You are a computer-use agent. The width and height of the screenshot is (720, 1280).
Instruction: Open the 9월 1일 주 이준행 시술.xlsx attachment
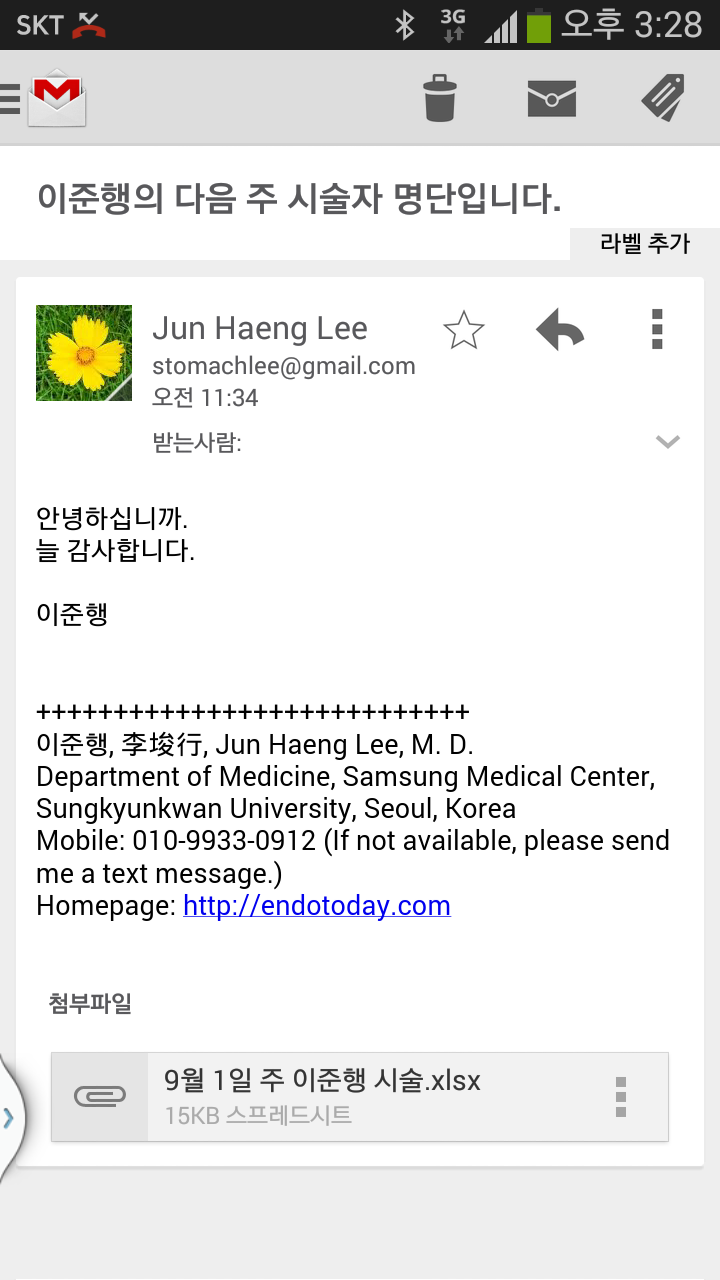point(360,1097)
